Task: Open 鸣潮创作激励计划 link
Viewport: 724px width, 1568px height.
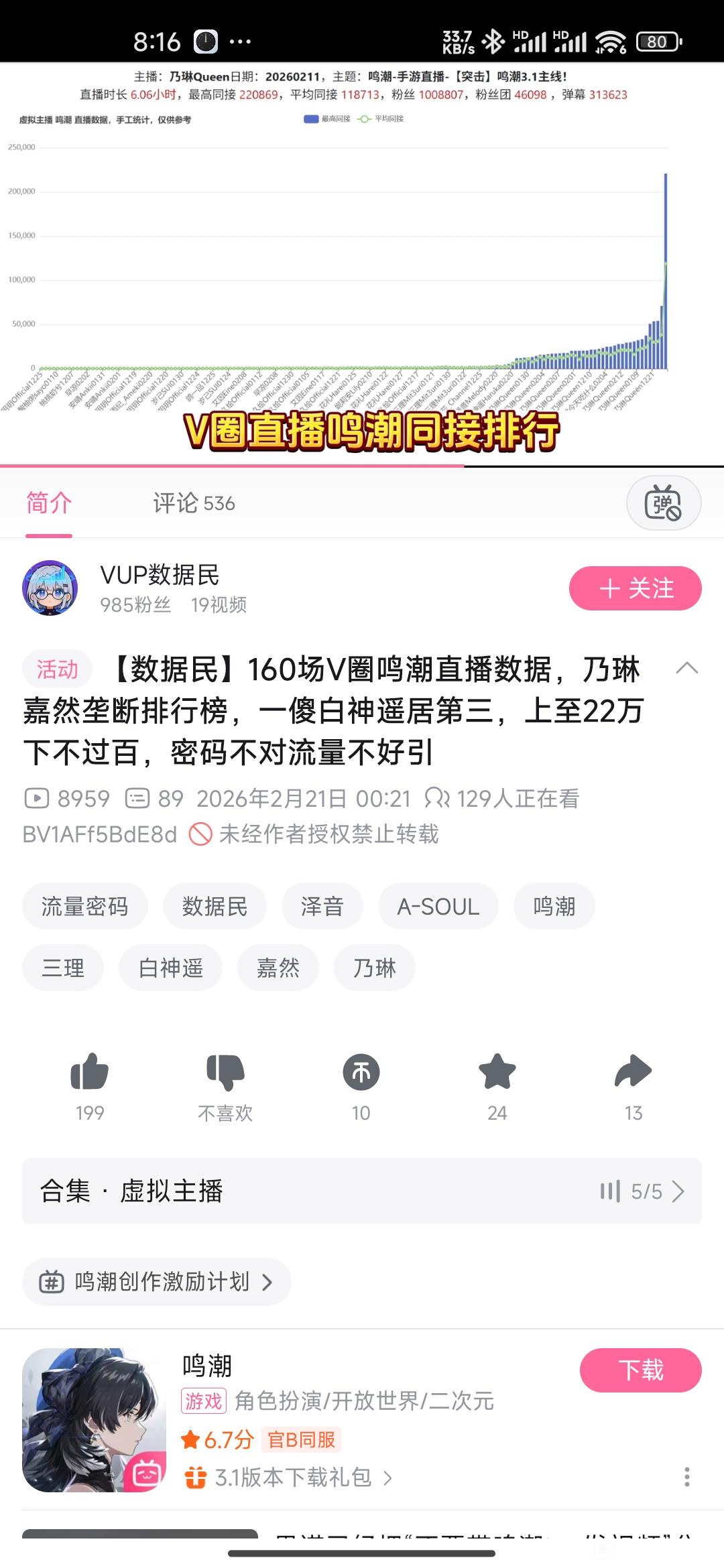Action: click(x=157, y=1282)
